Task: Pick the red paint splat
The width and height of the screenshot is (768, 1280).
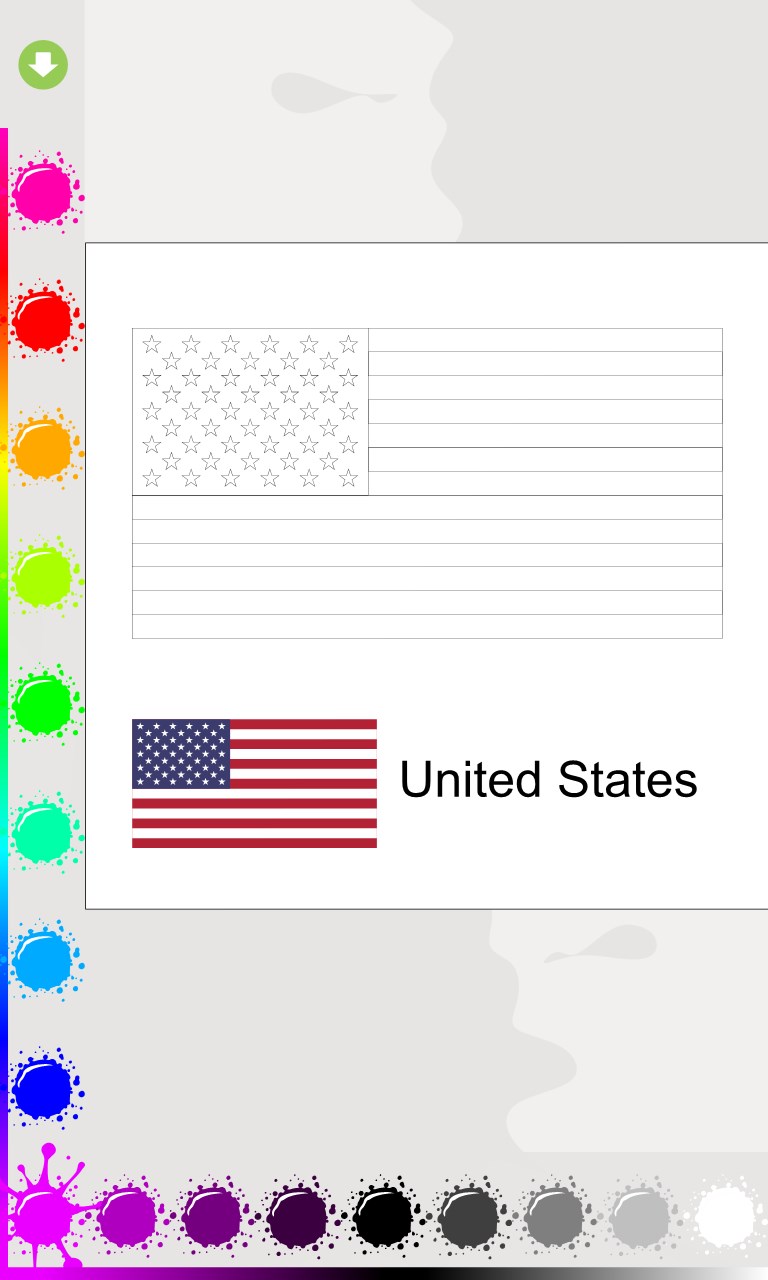Action: (x=43, y=319)
